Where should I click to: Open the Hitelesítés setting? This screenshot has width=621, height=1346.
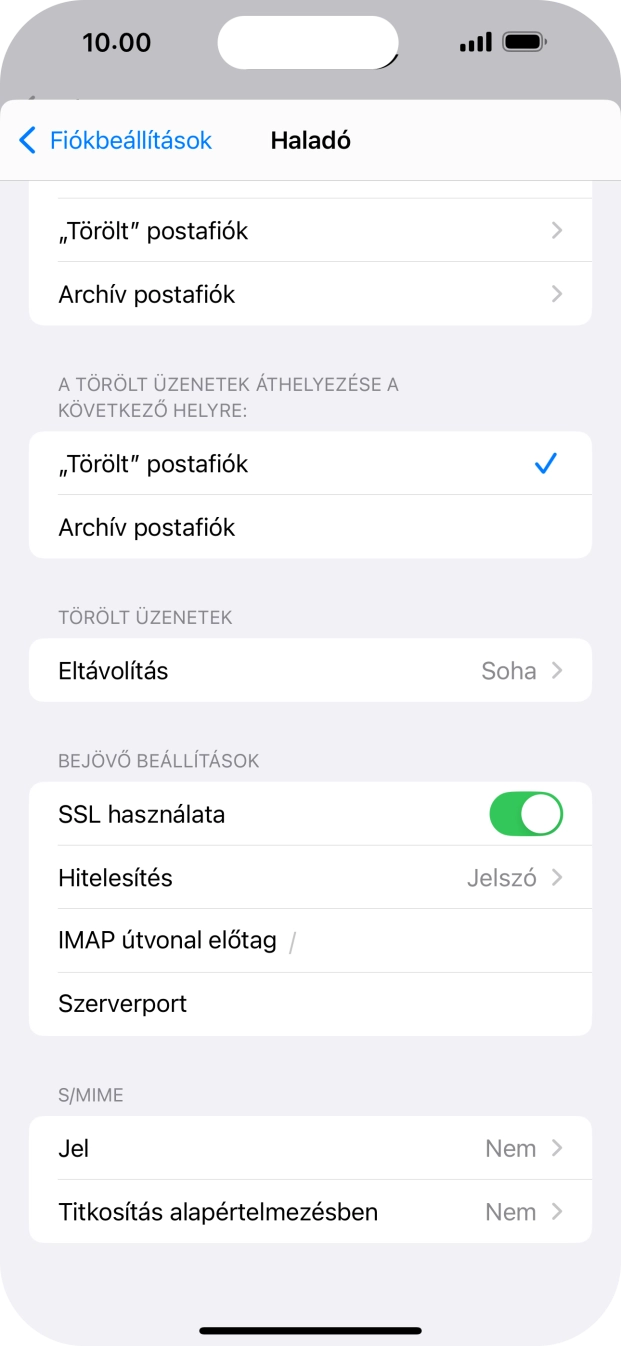[x=310, y=878]
